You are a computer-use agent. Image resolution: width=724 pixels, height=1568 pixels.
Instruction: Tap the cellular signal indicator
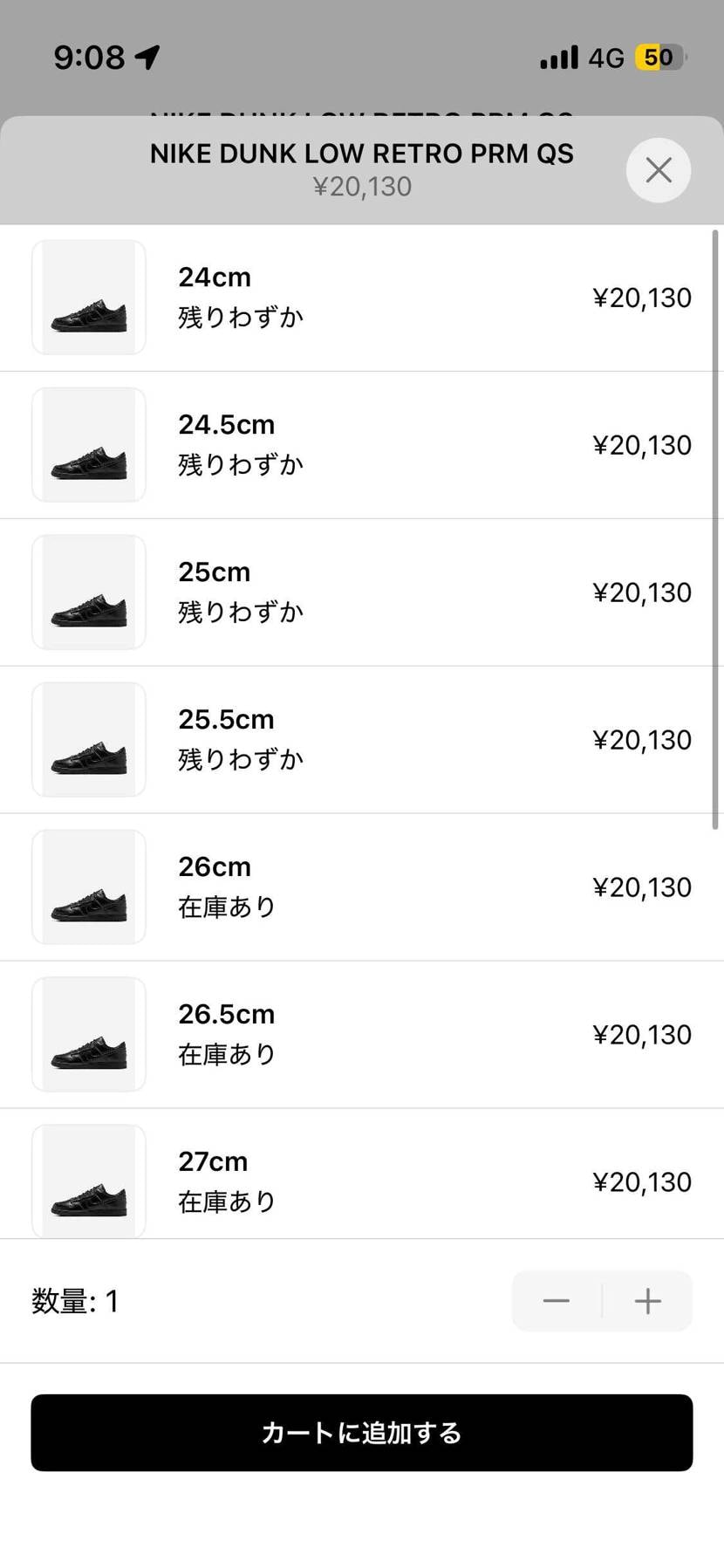[x=558, y=57]
